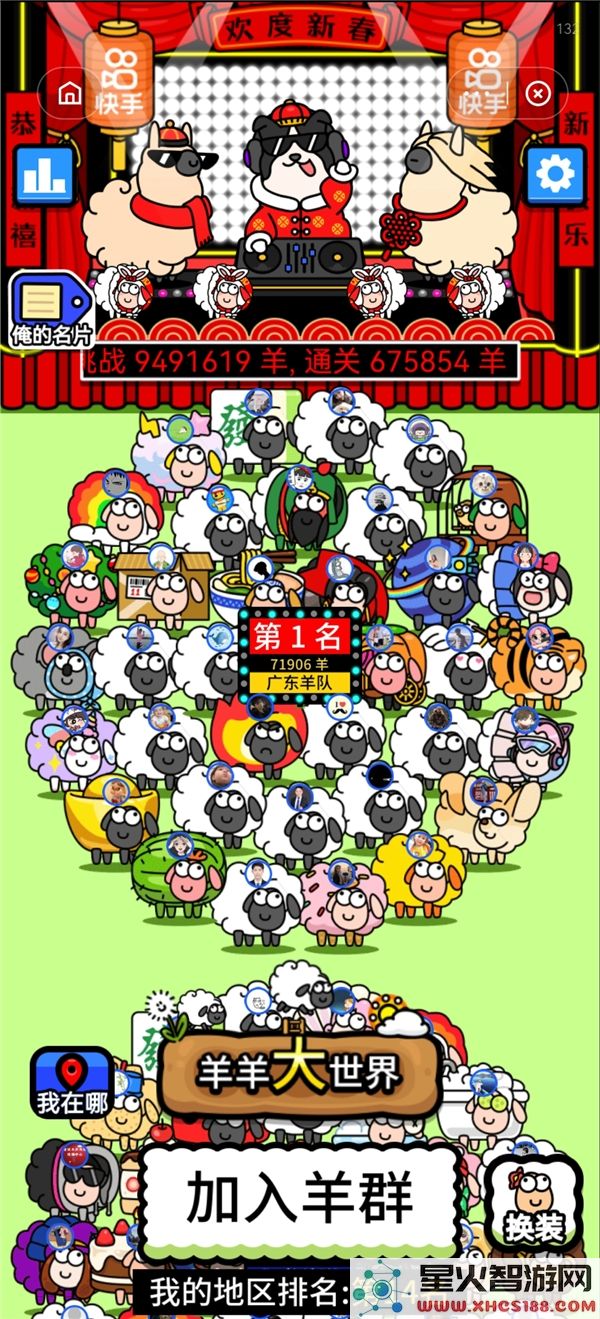
Task: Open the settings gear
Action: (554, 176)
